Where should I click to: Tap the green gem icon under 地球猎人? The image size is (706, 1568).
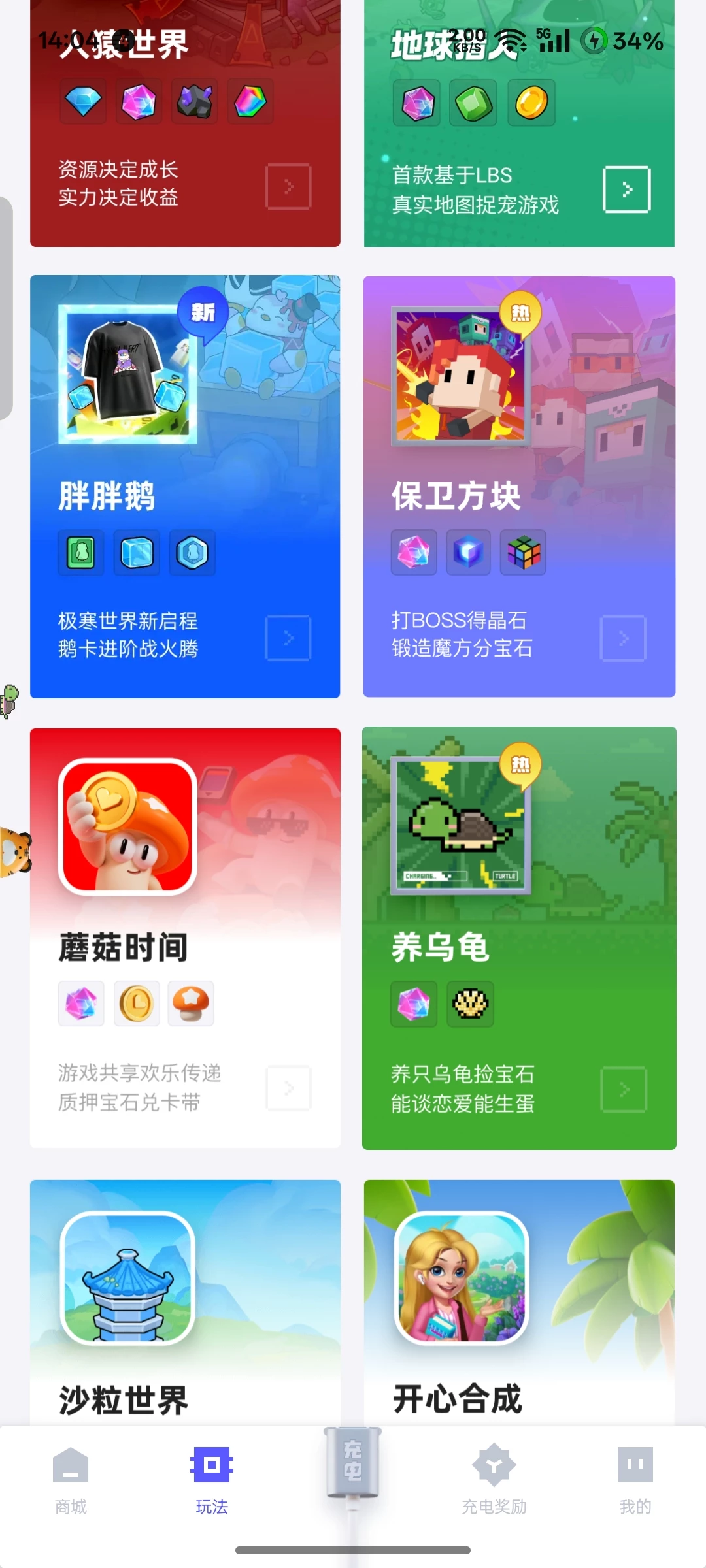pyautogui.click(x=474, y=103)
